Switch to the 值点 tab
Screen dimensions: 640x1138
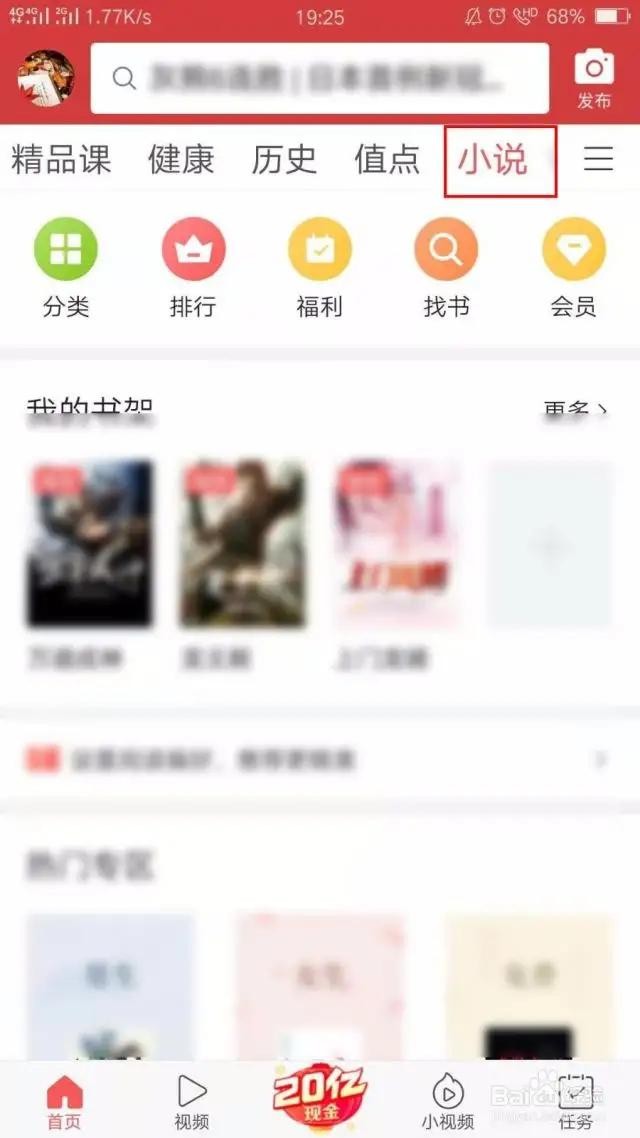coord(387,159)
